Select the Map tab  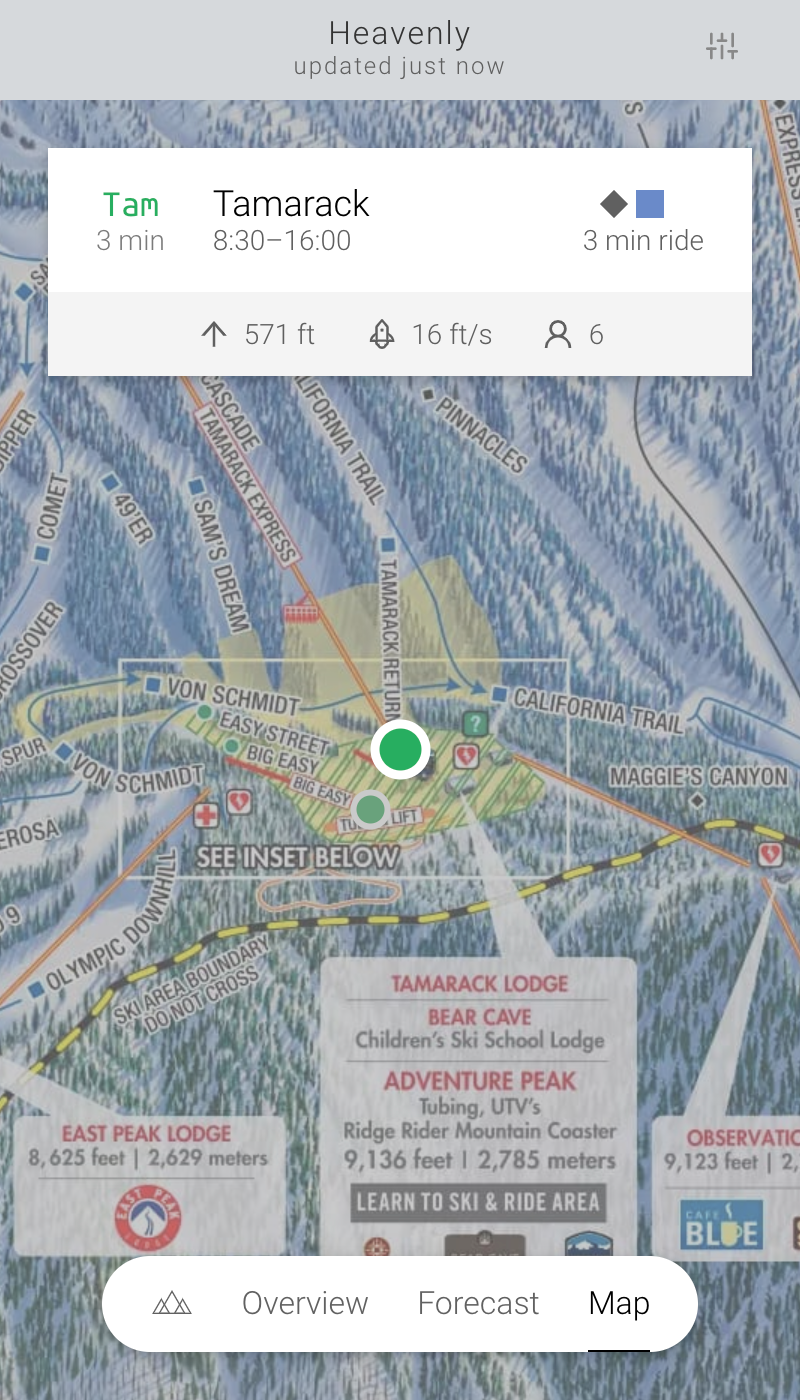pyautogui.click(x=619, y=1303)
